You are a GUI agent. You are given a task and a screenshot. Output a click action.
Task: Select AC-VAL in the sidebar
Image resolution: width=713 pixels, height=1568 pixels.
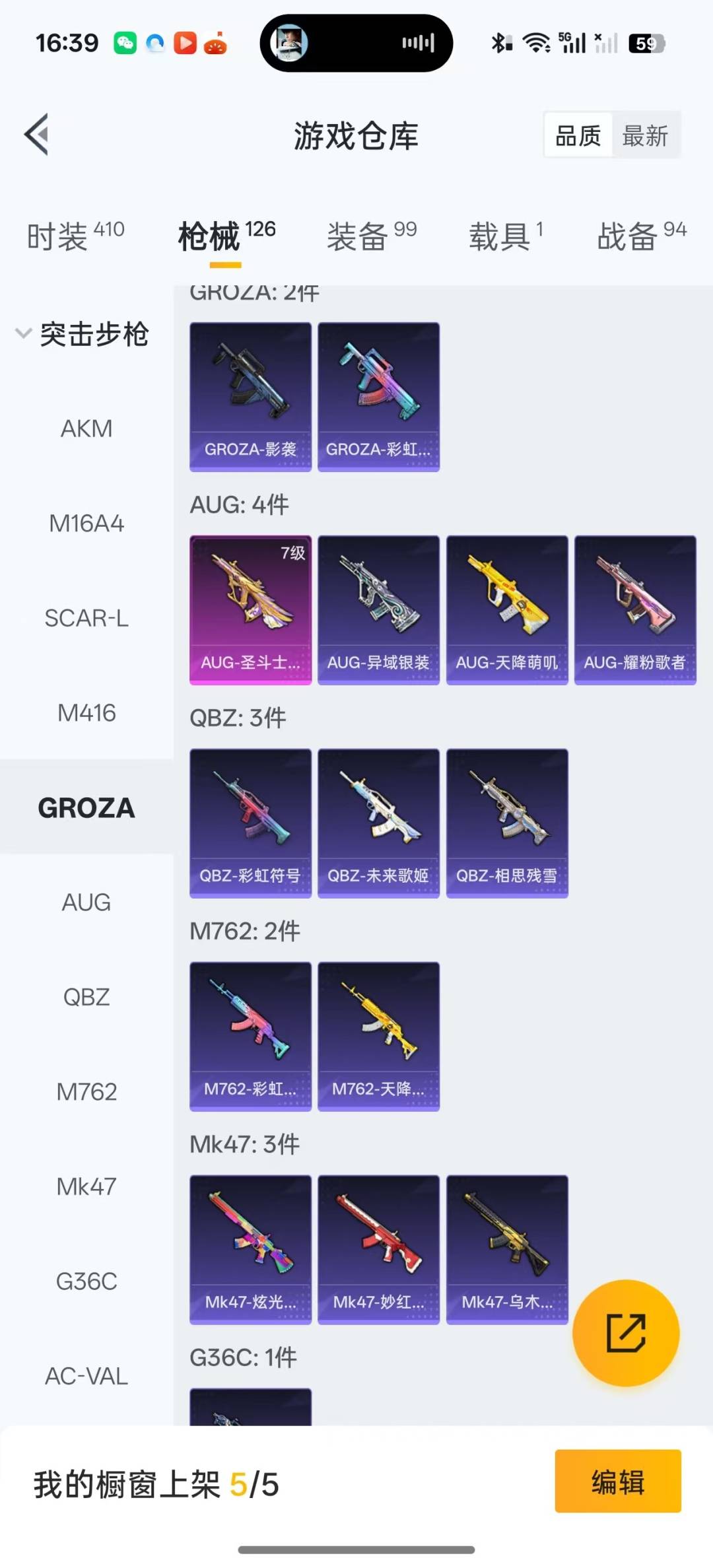[86, 1376]
